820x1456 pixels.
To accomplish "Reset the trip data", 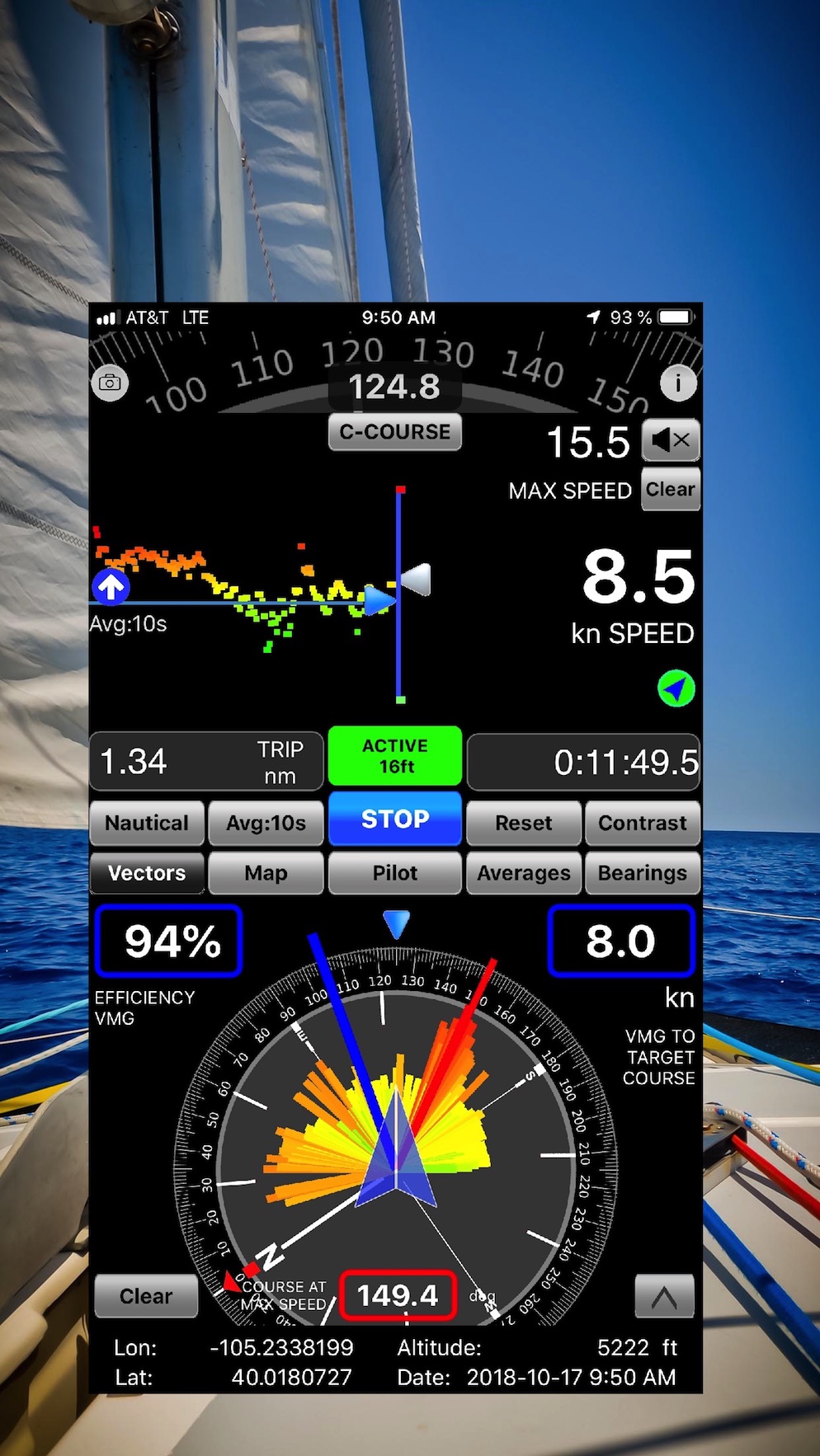I will [x=524, y=824].
